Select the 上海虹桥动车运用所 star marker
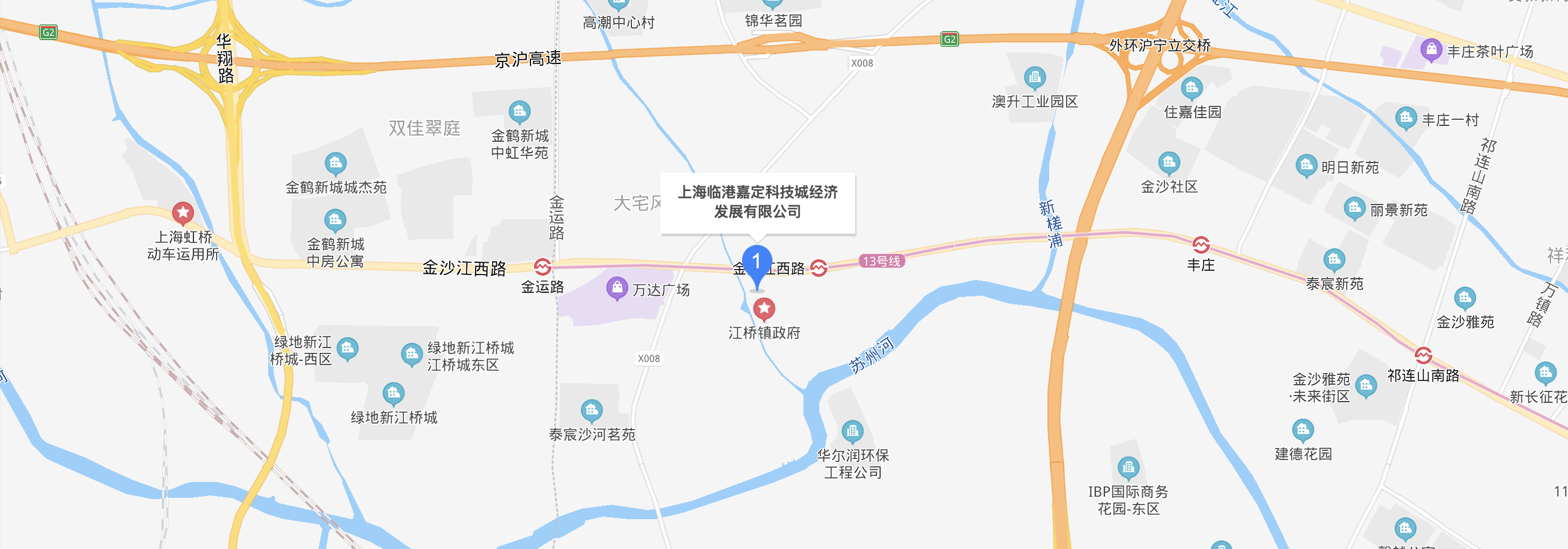1568x549 pixels. click(182, 212)
